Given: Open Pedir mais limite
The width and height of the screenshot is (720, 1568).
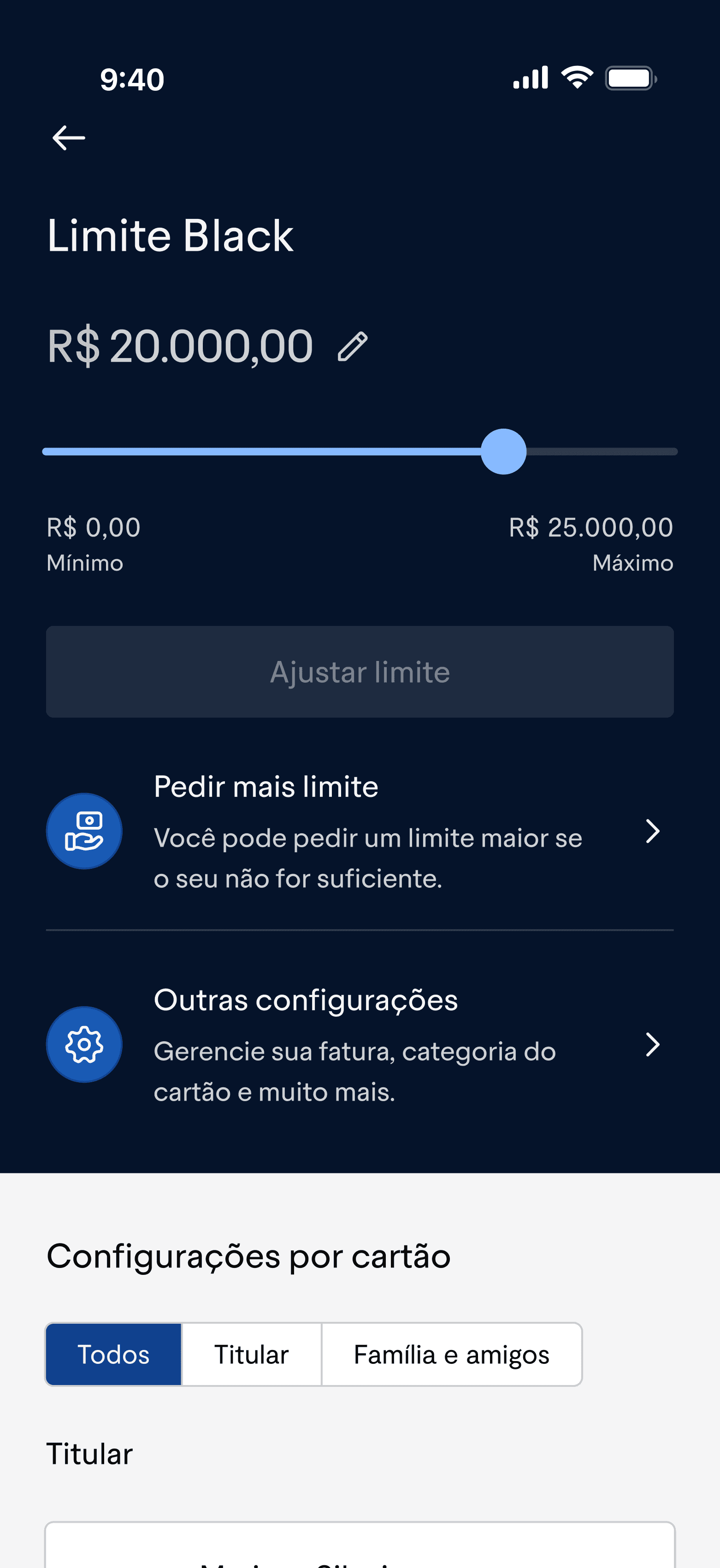Looking at the screenshot, I should pyautogui.click(x=360, y=831).
